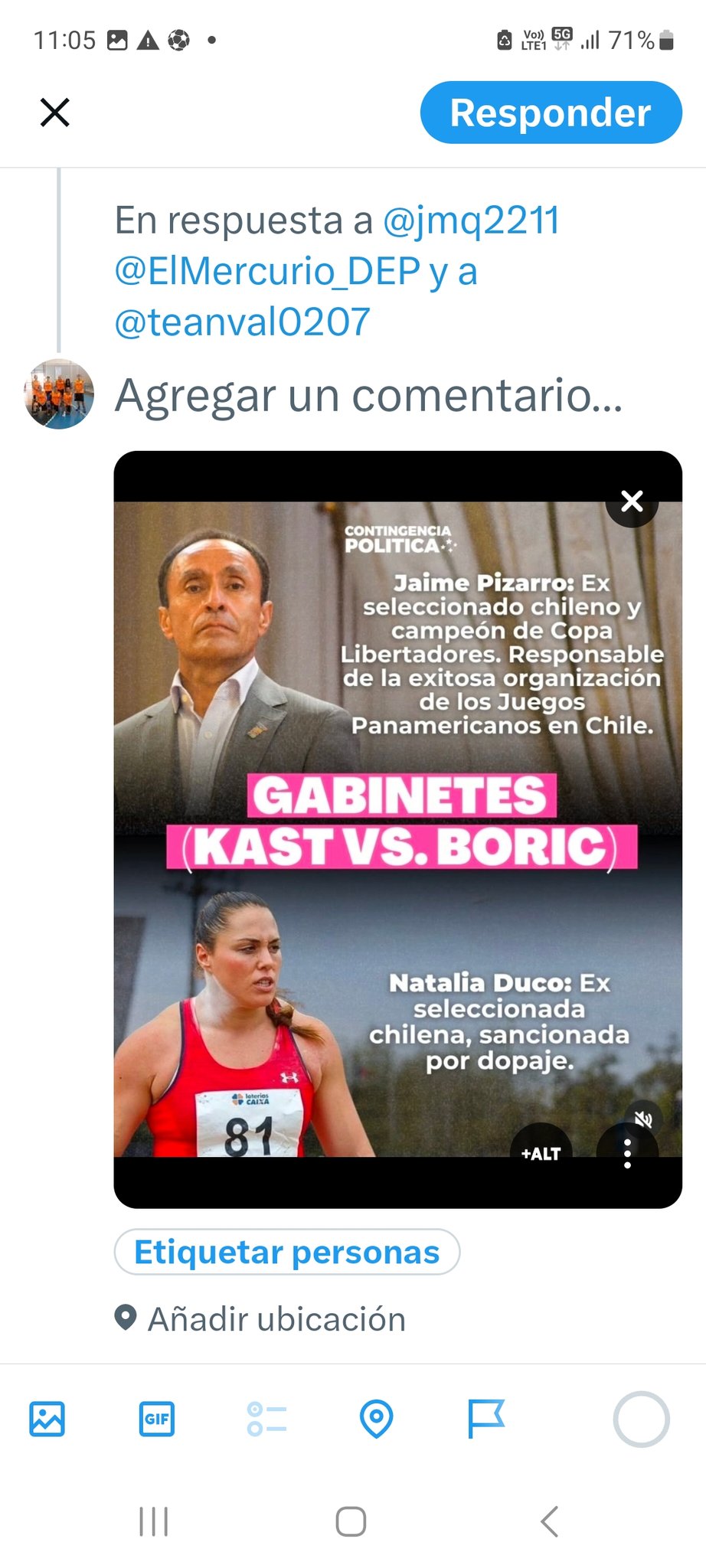Tap the flag icon in toolbar

click(485, 1419)
